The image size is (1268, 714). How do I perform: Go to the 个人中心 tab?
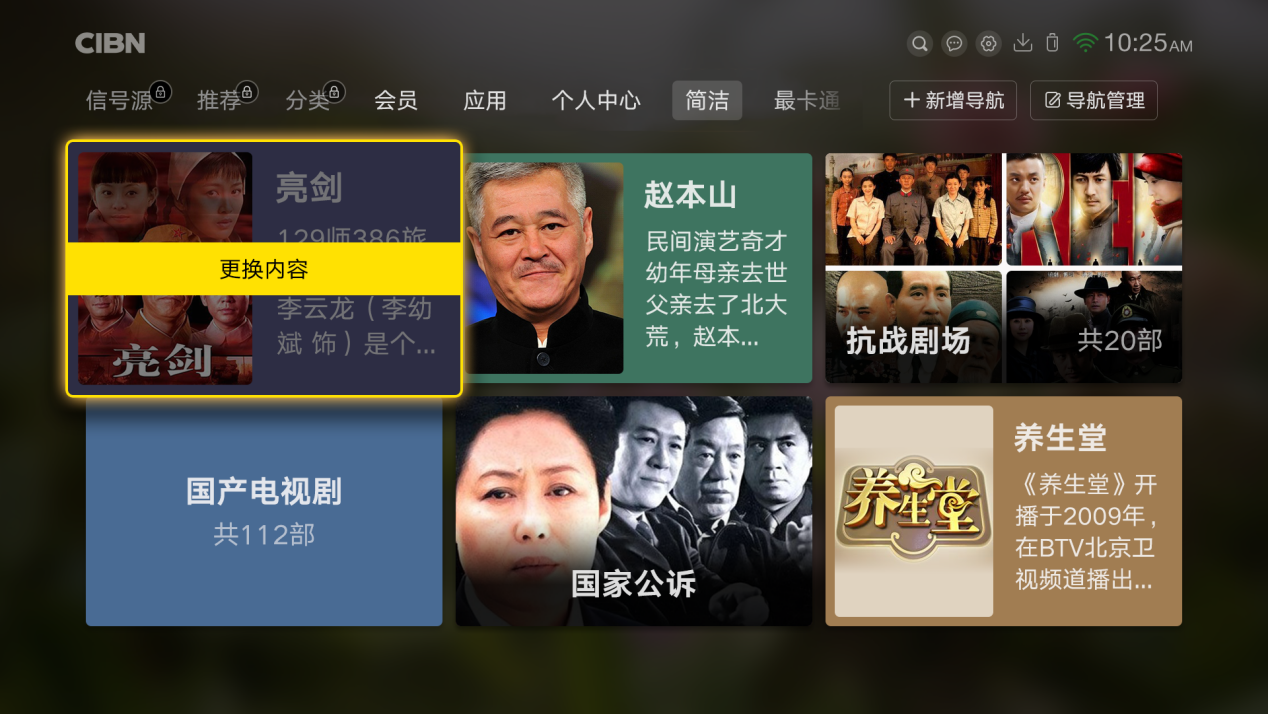coord(596,100)
